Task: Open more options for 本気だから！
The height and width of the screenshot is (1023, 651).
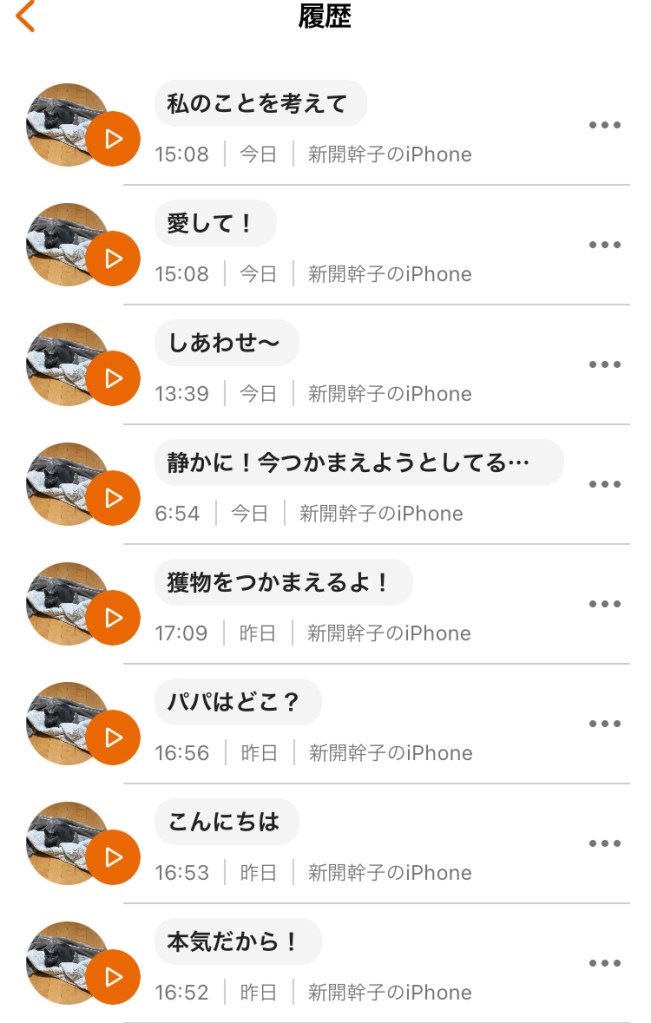Action: pos(605,963)
